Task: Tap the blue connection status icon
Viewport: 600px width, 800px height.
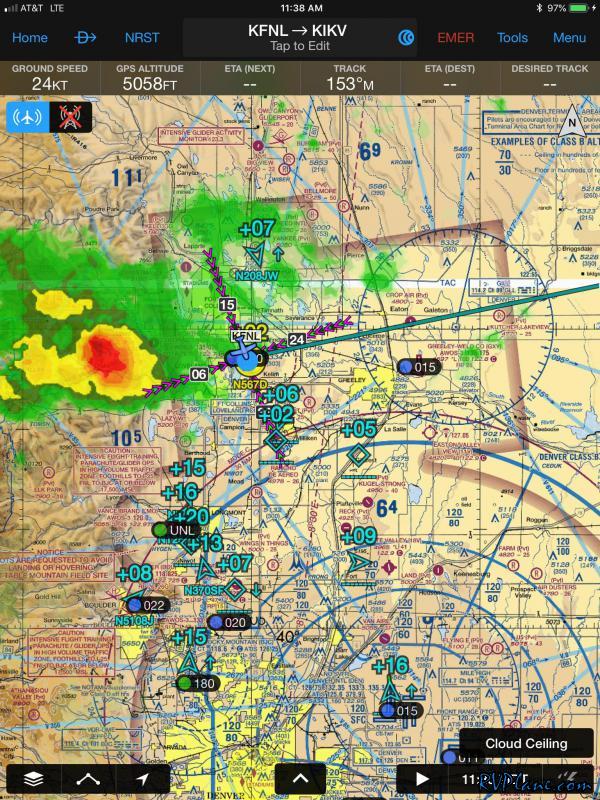Action: (406, 37)
